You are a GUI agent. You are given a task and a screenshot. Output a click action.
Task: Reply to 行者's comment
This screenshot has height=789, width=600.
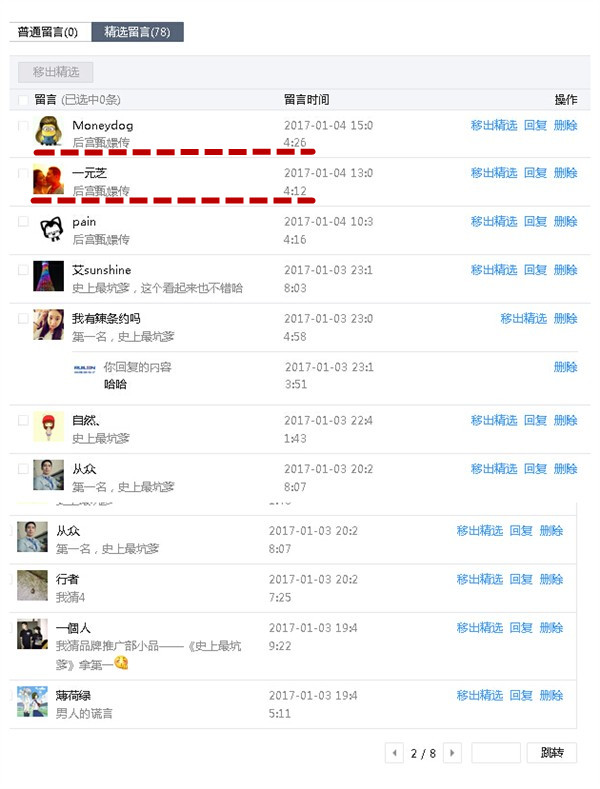[x=521, y=579]
